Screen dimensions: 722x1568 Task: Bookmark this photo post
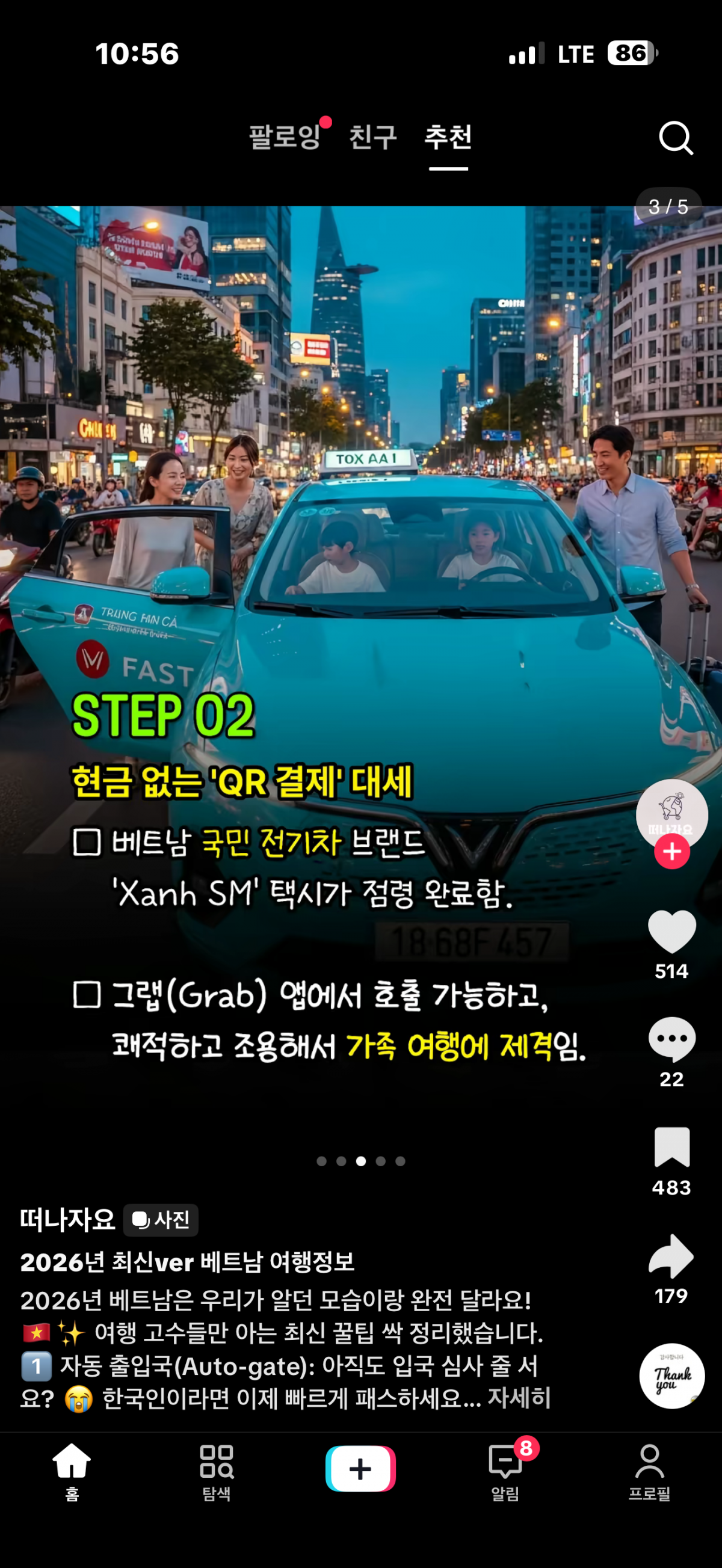(671, 1147)
